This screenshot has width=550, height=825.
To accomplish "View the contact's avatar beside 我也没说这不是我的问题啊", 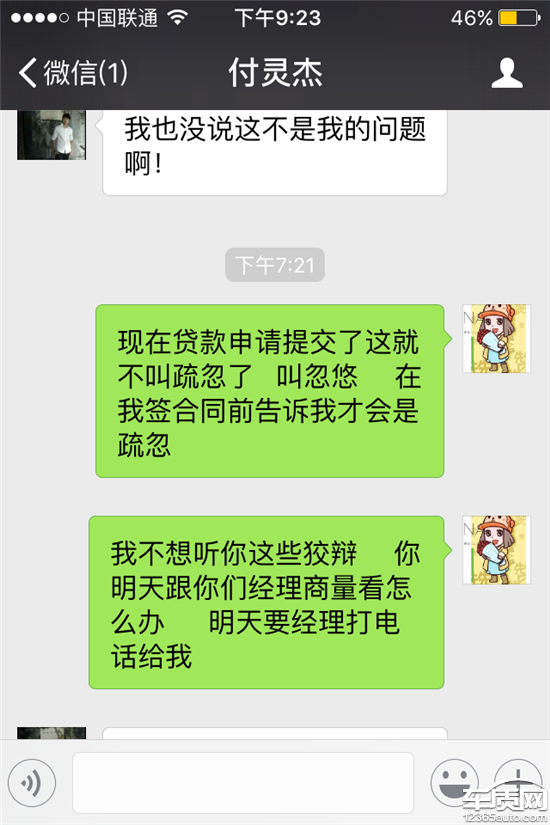I will pyautogui.click(x=52, y=135).
